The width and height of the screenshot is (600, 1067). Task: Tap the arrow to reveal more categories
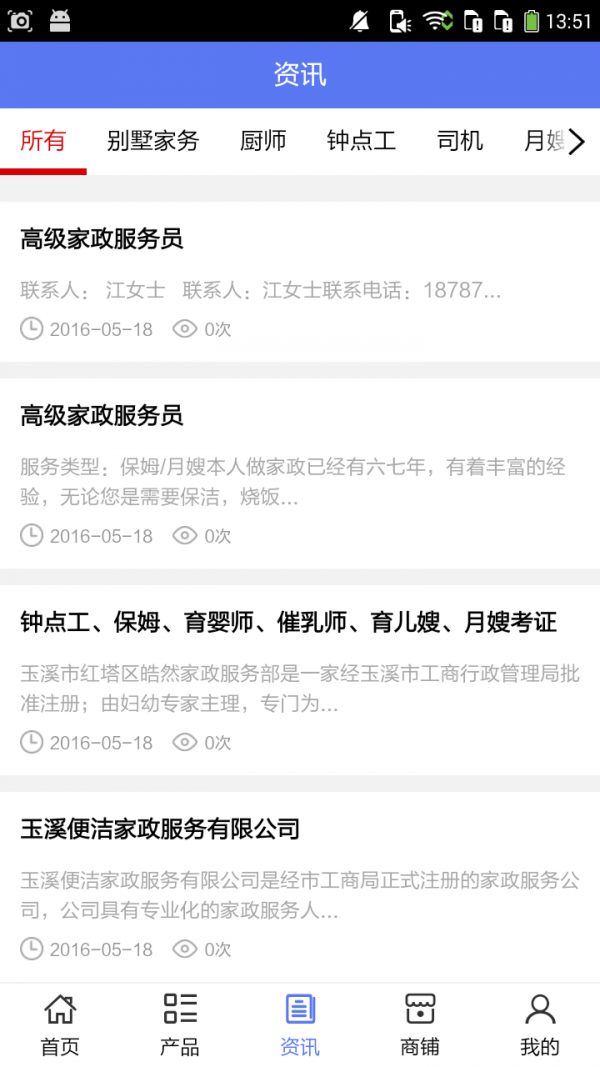point(576,142)
